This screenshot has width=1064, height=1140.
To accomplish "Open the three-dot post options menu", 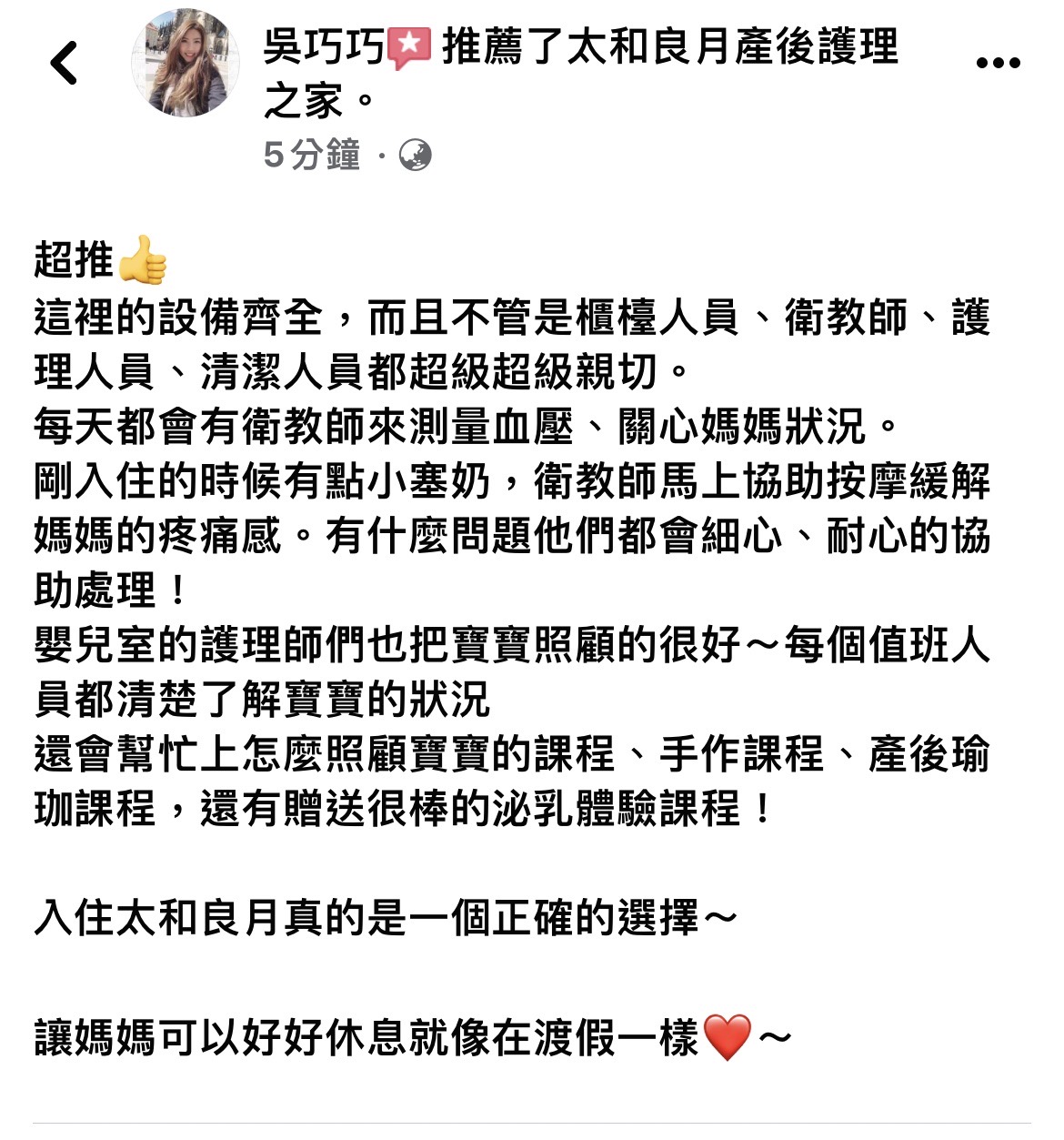I will tap(998, 64).
